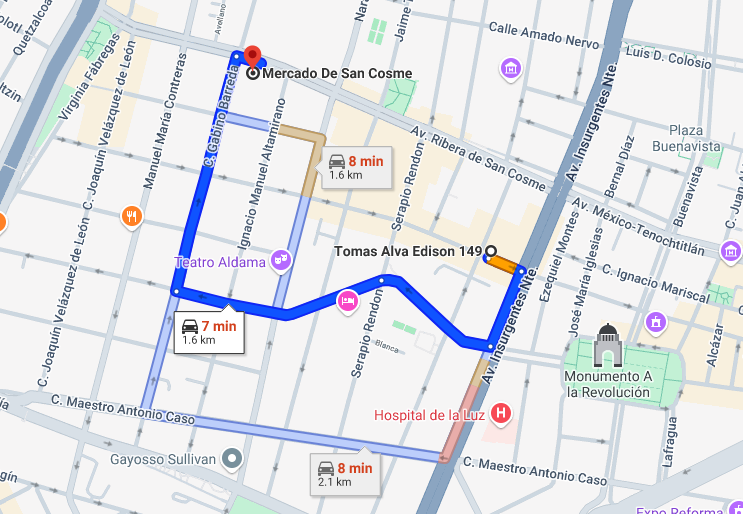View Monumento A la Revolución landmark
The height and width of the screenshot is (514, 743).
click(607, 345)
